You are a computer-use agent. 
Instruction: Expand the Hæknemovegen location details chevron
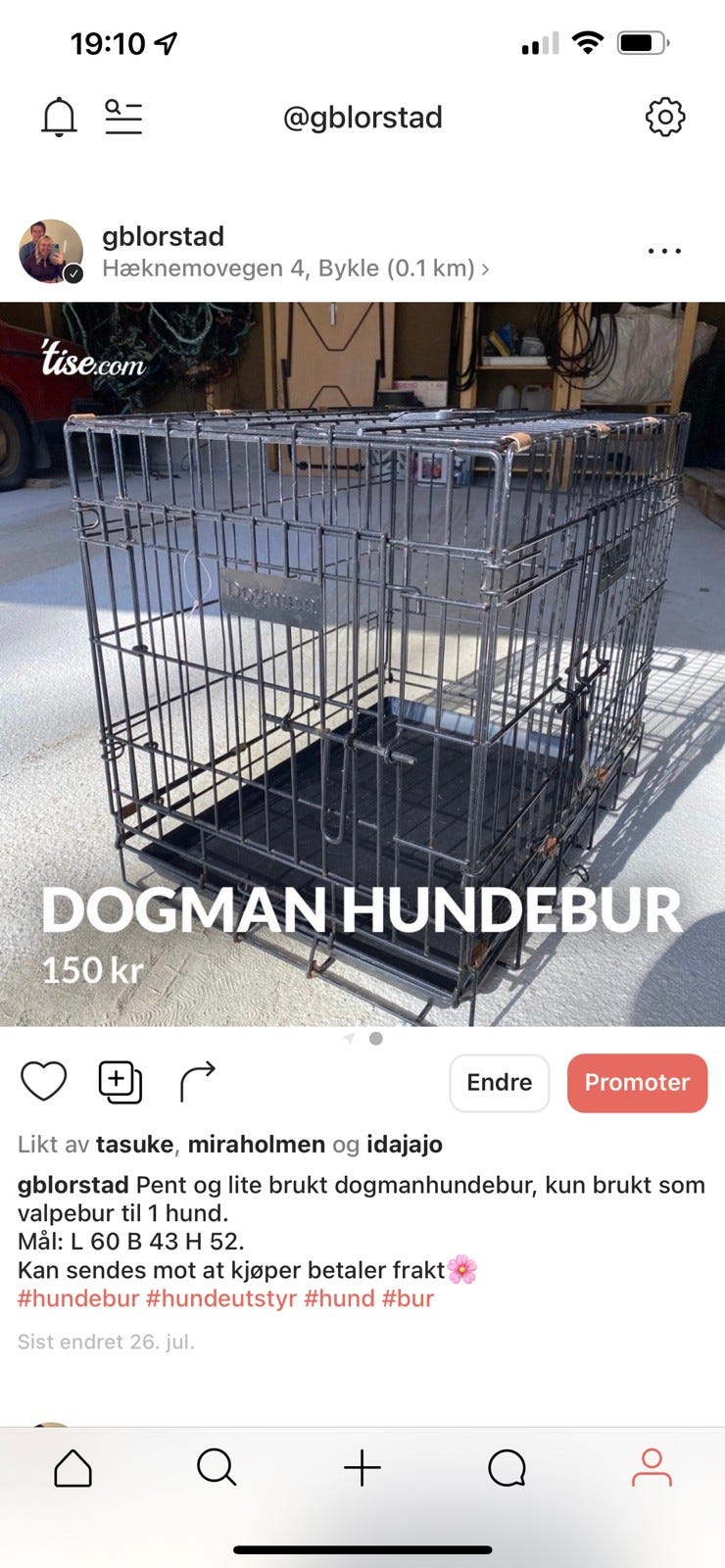pyautogui.click(x=483, y=267)
